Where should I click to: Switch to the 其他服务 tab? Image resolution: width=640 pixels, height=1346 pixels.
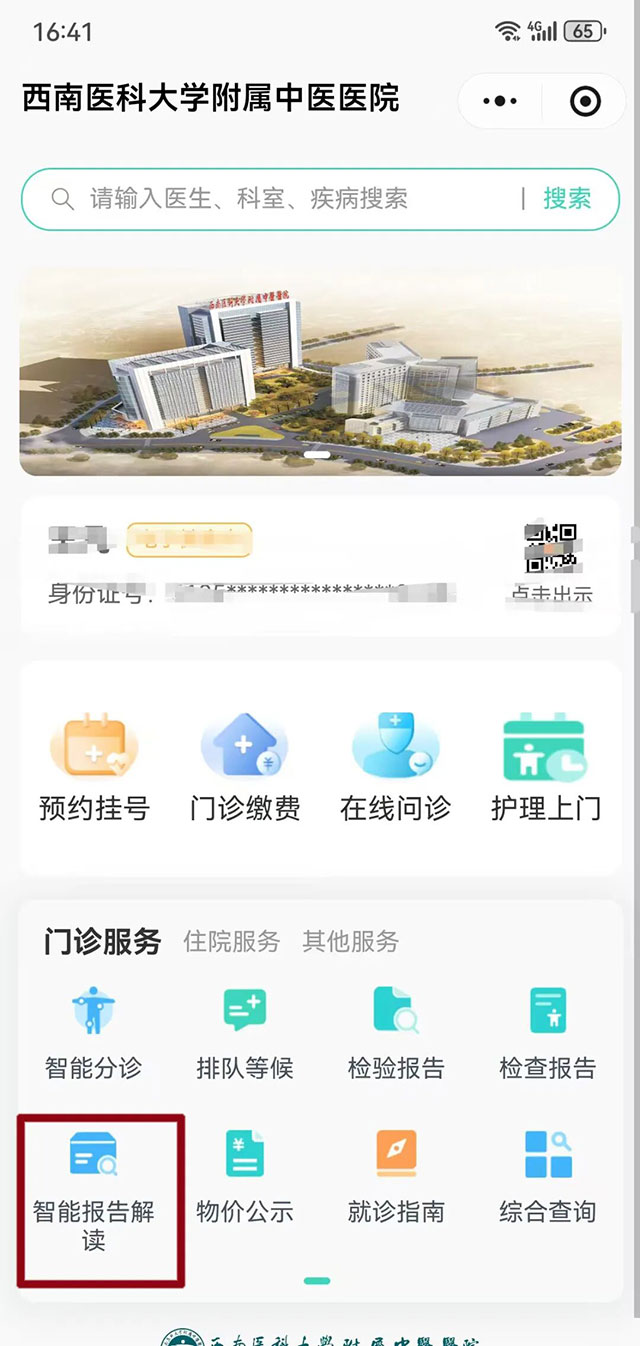[351, 941]
